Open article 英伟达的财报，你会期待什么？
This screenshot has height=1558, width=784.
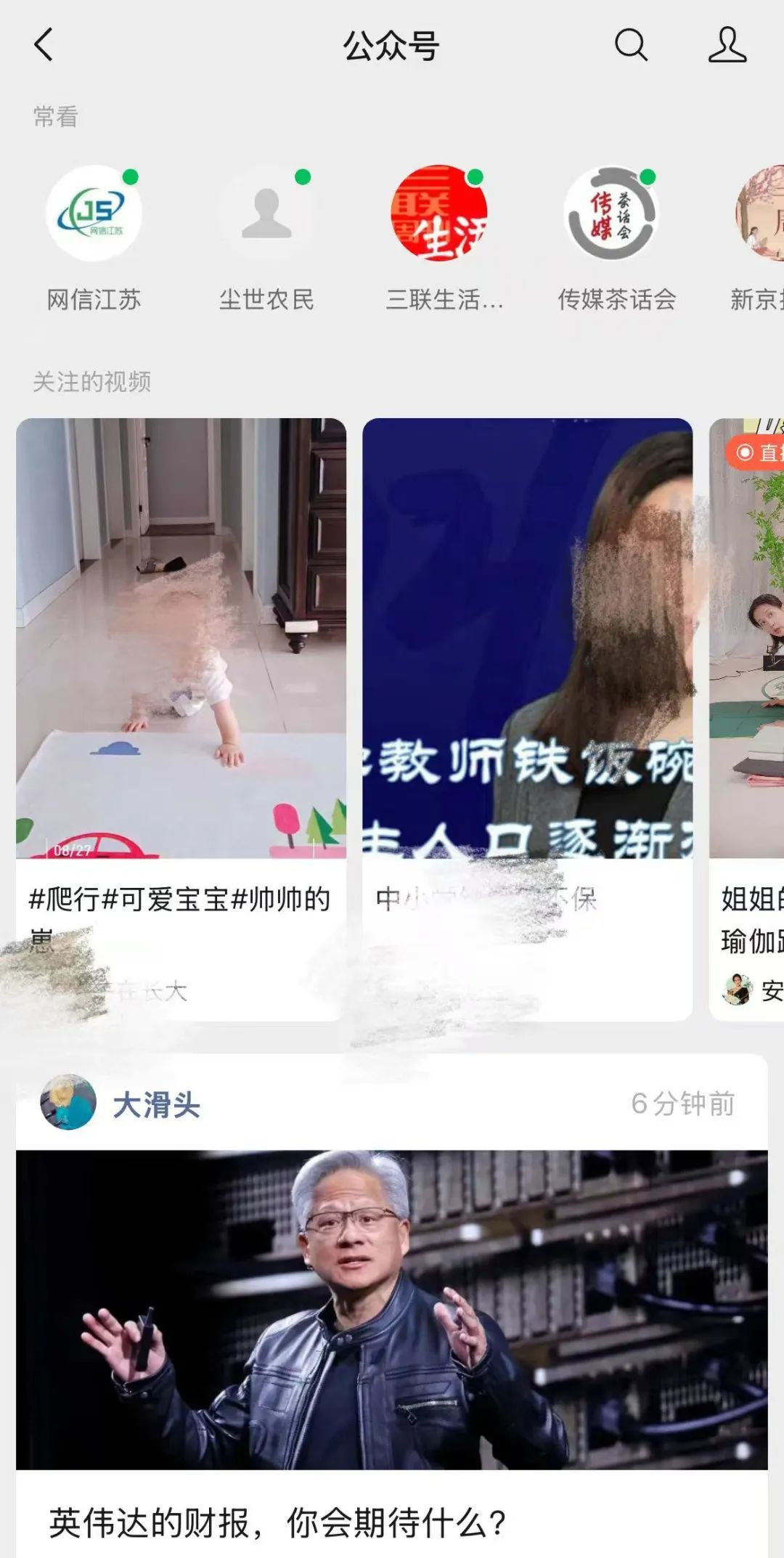[x=277, y=1522]
